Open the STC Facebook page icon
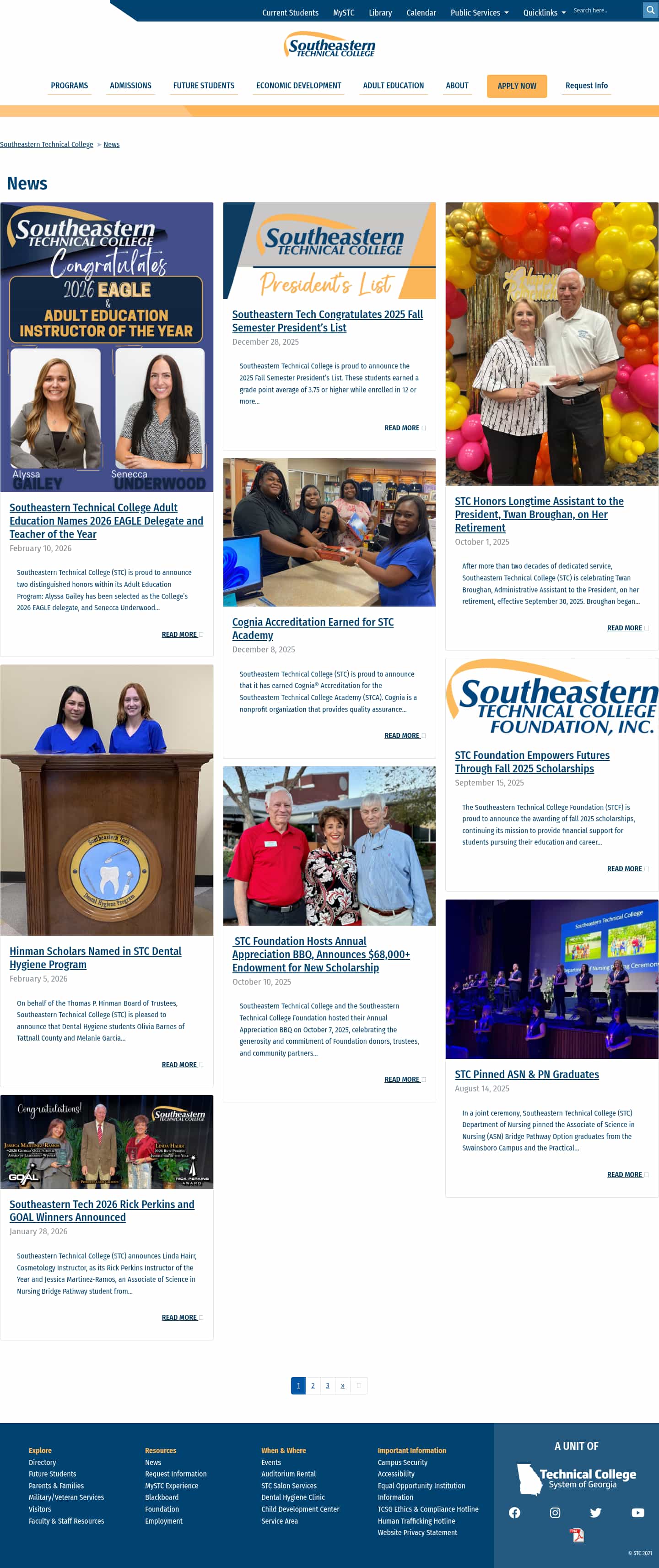This screenshot has height=1568, width=659. (514, 1512)
